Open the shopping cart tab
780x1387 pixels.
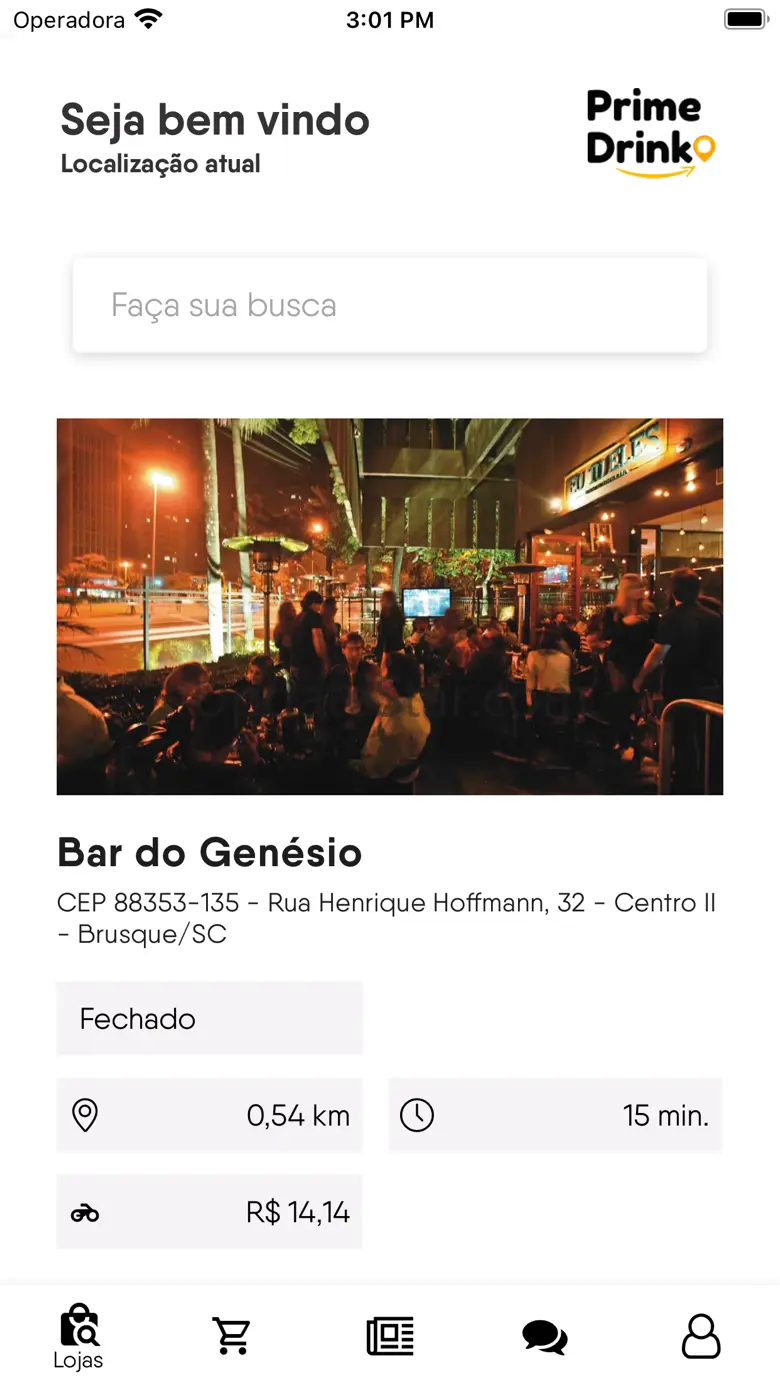coord(232,1336)
